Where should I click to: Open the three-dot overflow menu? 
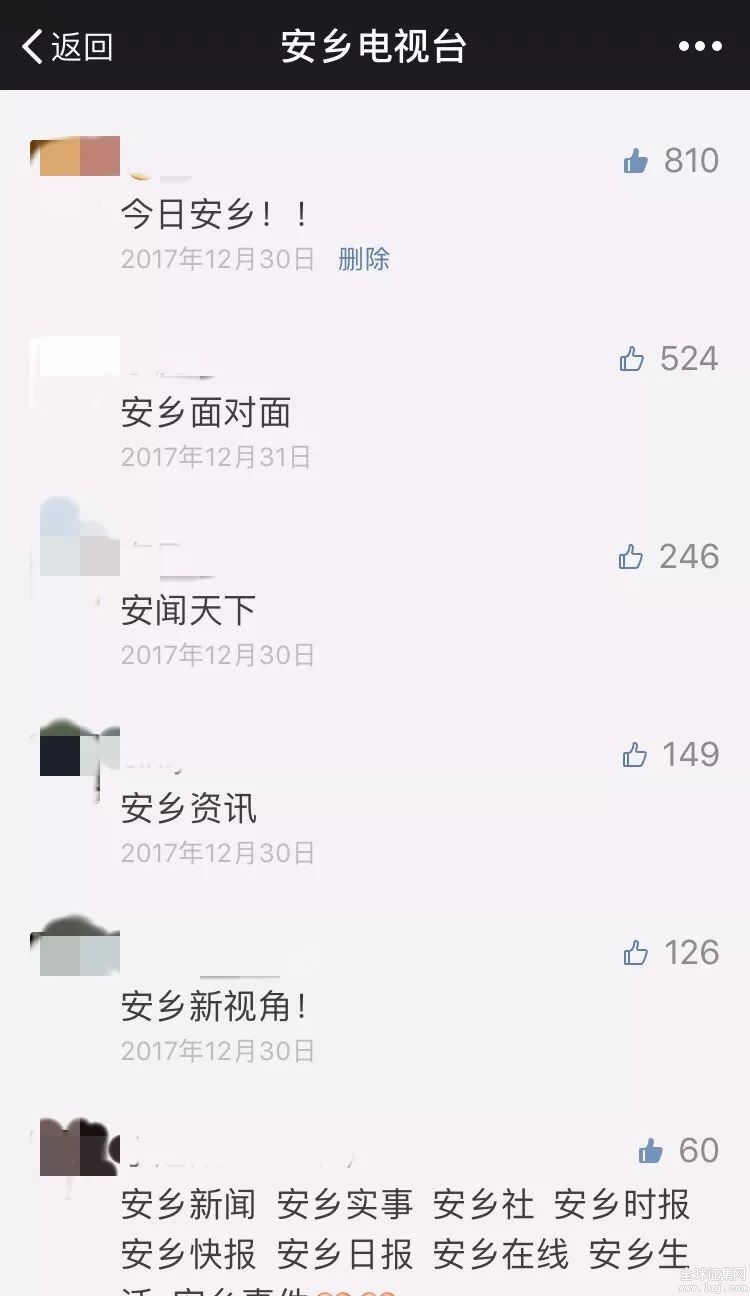[700, 46]
